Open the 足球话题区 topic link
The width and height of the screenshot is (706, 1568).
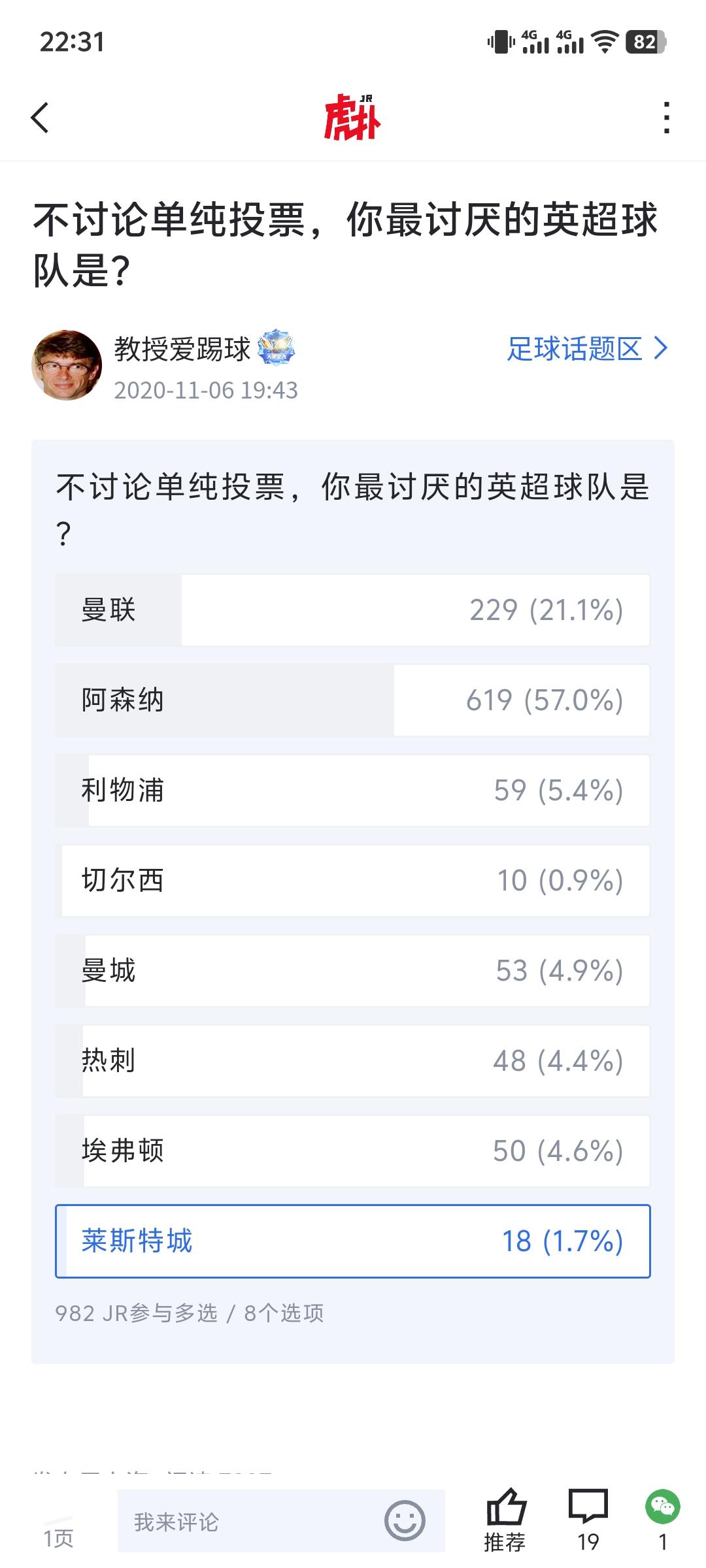pos(588,349)
